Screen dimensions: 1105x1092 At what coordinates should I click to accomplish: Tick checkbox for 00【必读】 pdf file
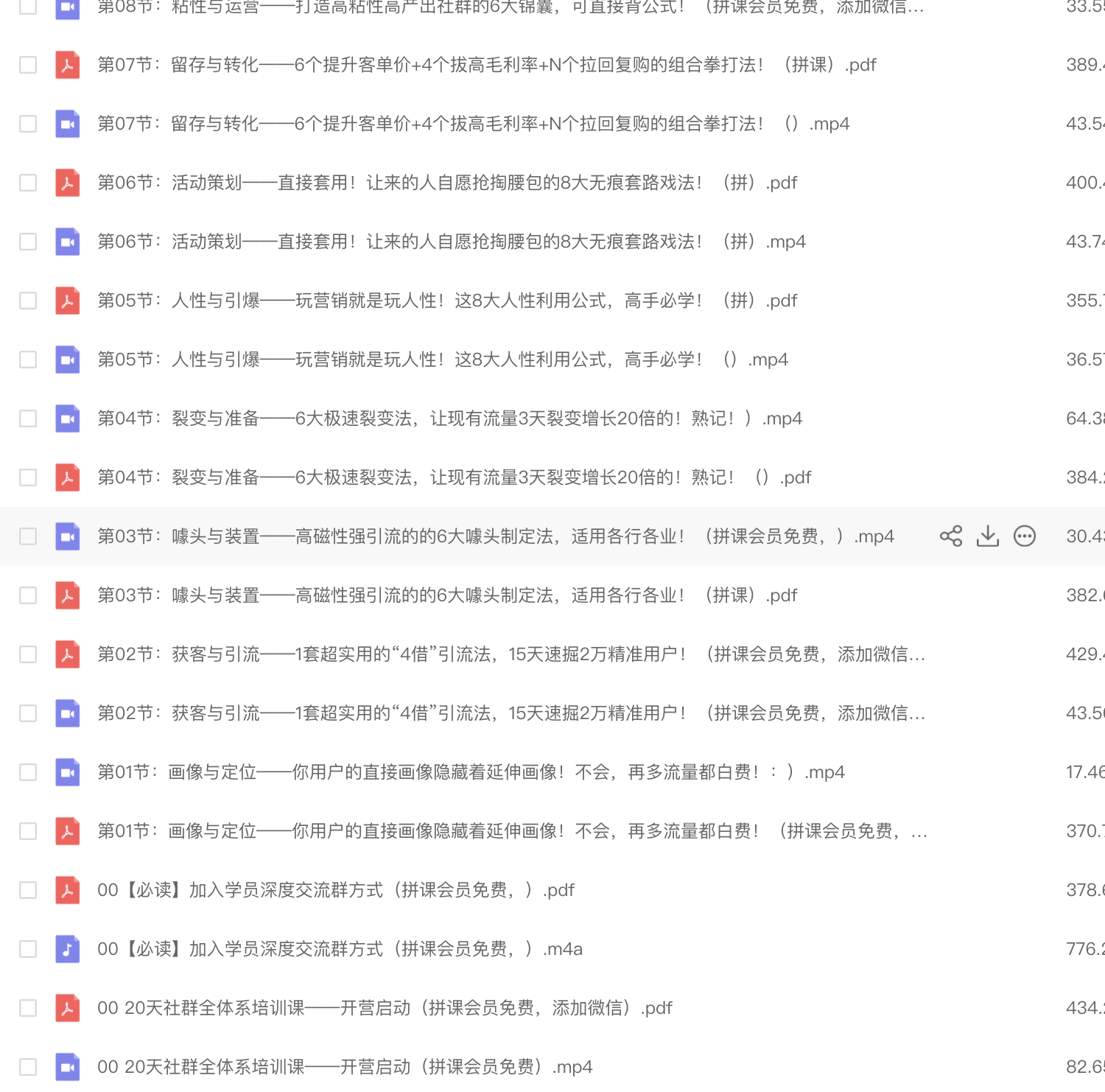pos(28,890)
